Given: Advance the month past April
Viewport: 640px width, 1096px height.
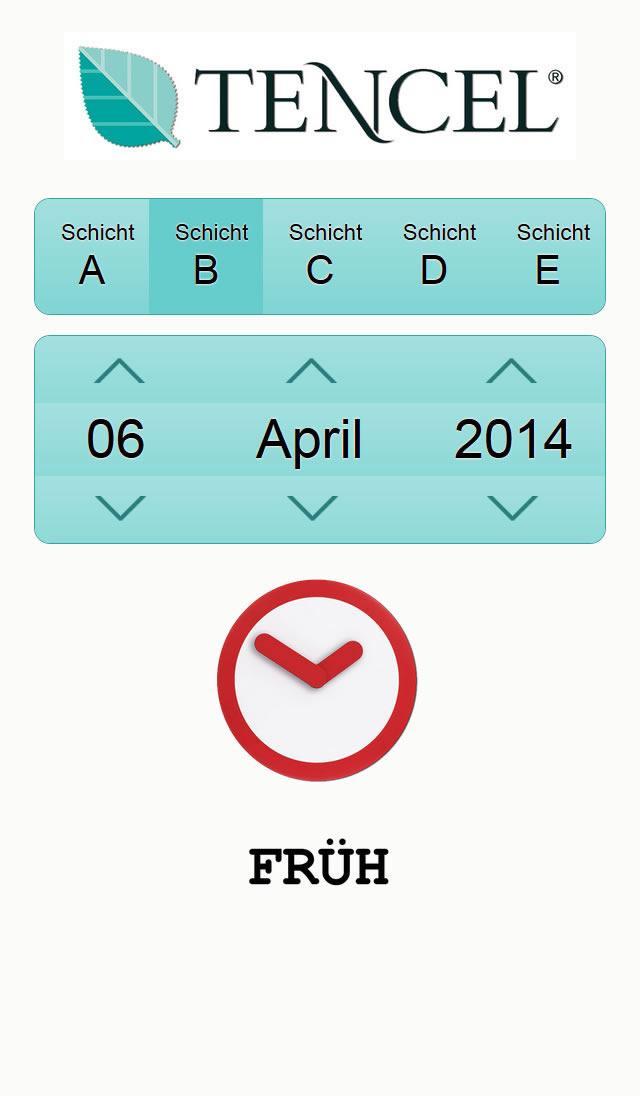Looking at the screenshot, I should coord(312,371).
